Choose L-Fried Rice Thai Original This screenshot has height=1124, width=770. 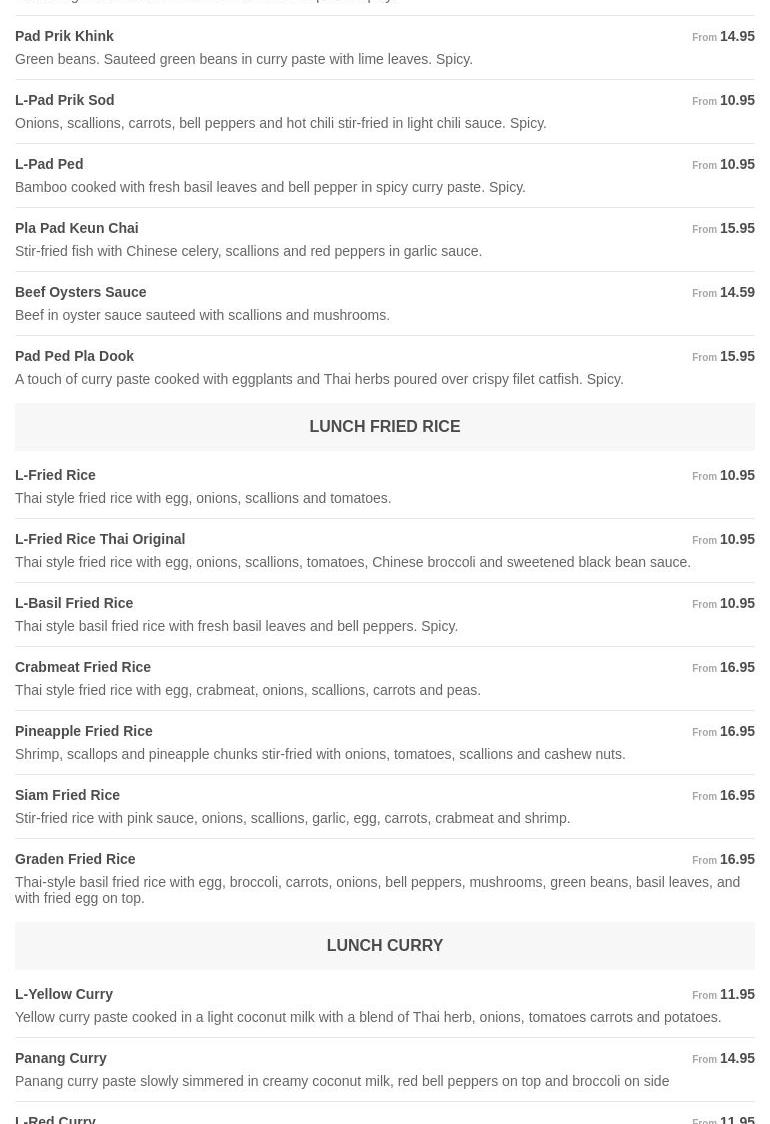(100, 539)
